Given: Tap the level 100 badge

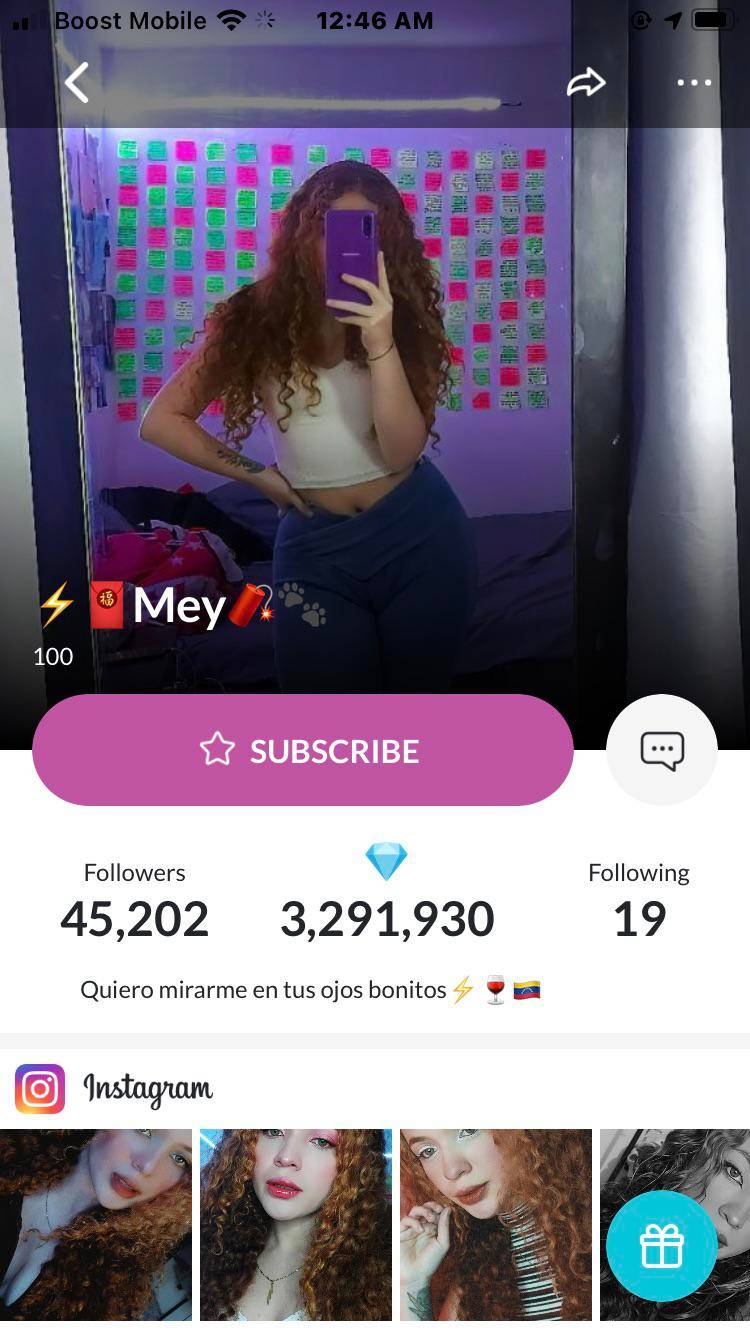Looking at the screenshot, I should tap(52, 657).
